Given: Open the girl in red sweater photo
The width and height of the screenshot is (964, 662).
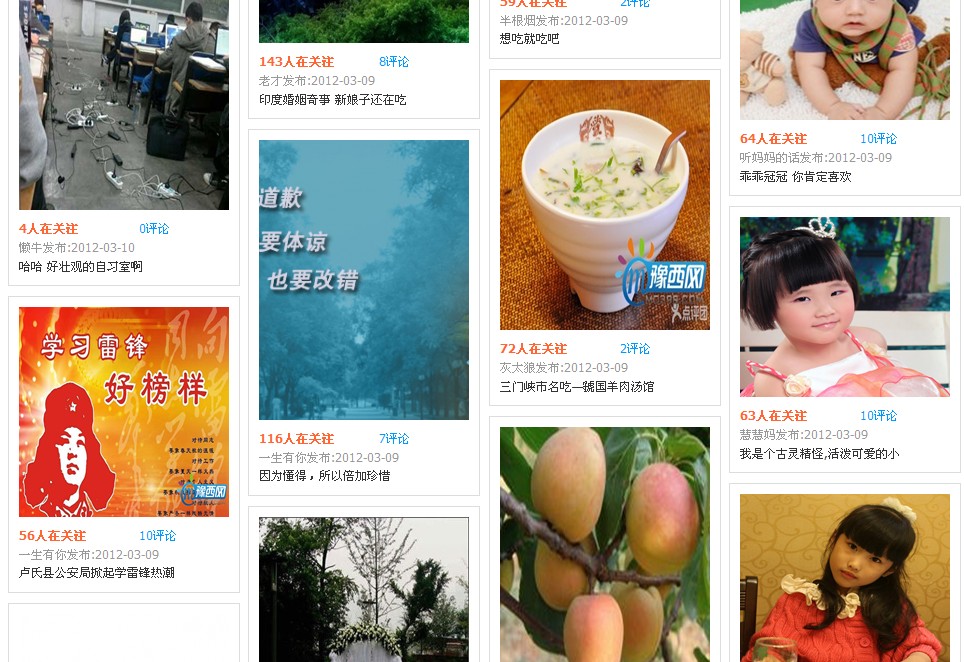Looking at the screenshot, I should point(845,577).
